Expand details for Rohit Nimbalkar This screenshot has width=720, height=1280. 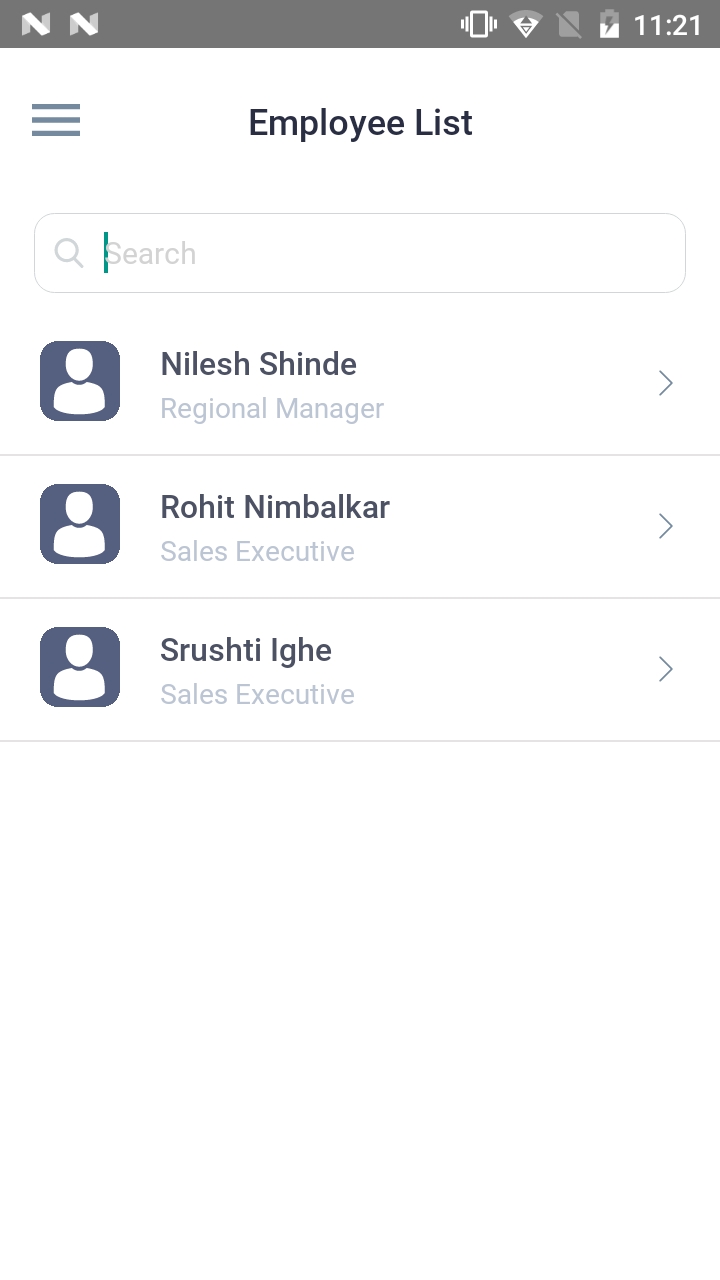[x=665, y=526]
